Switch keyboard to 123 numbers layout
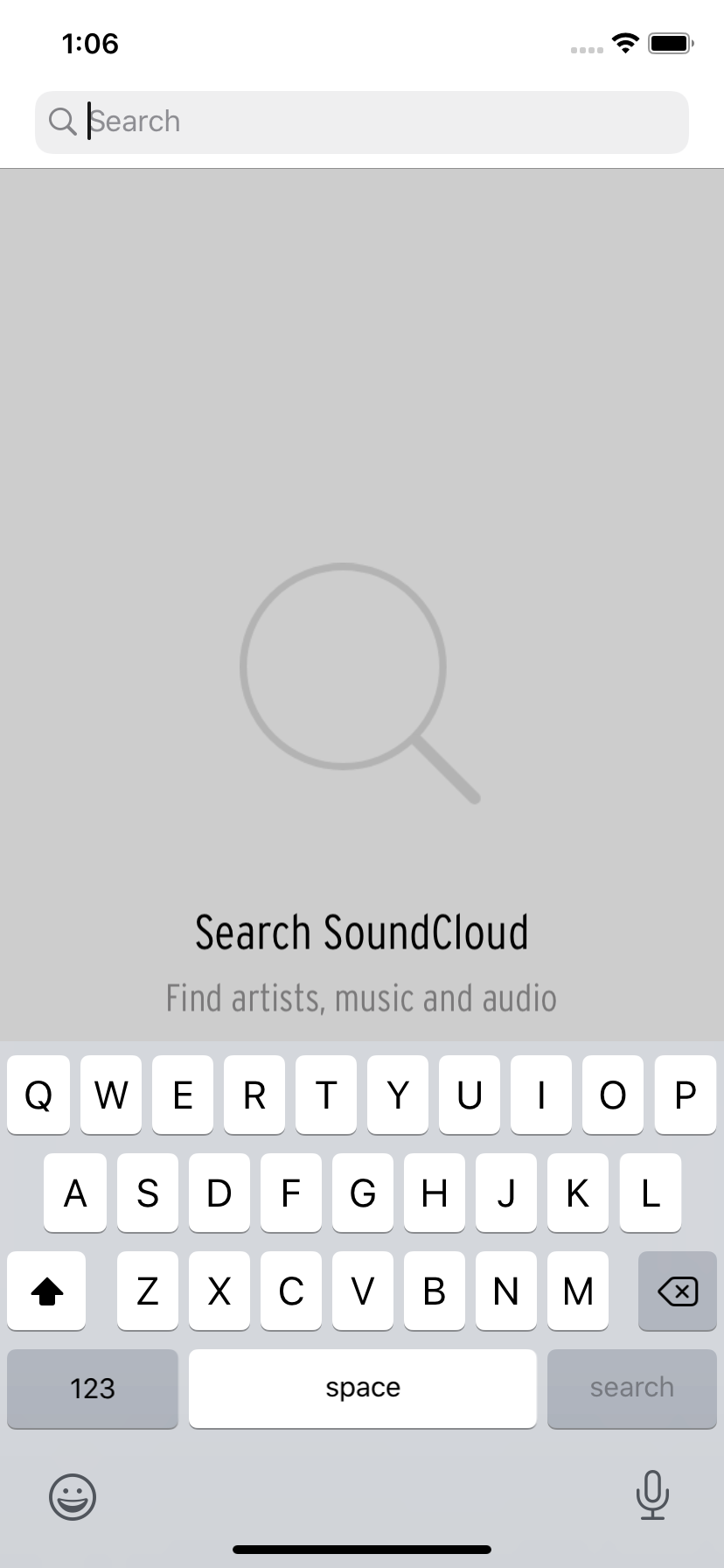724x1568 pixels. (x=93, y=1388)
